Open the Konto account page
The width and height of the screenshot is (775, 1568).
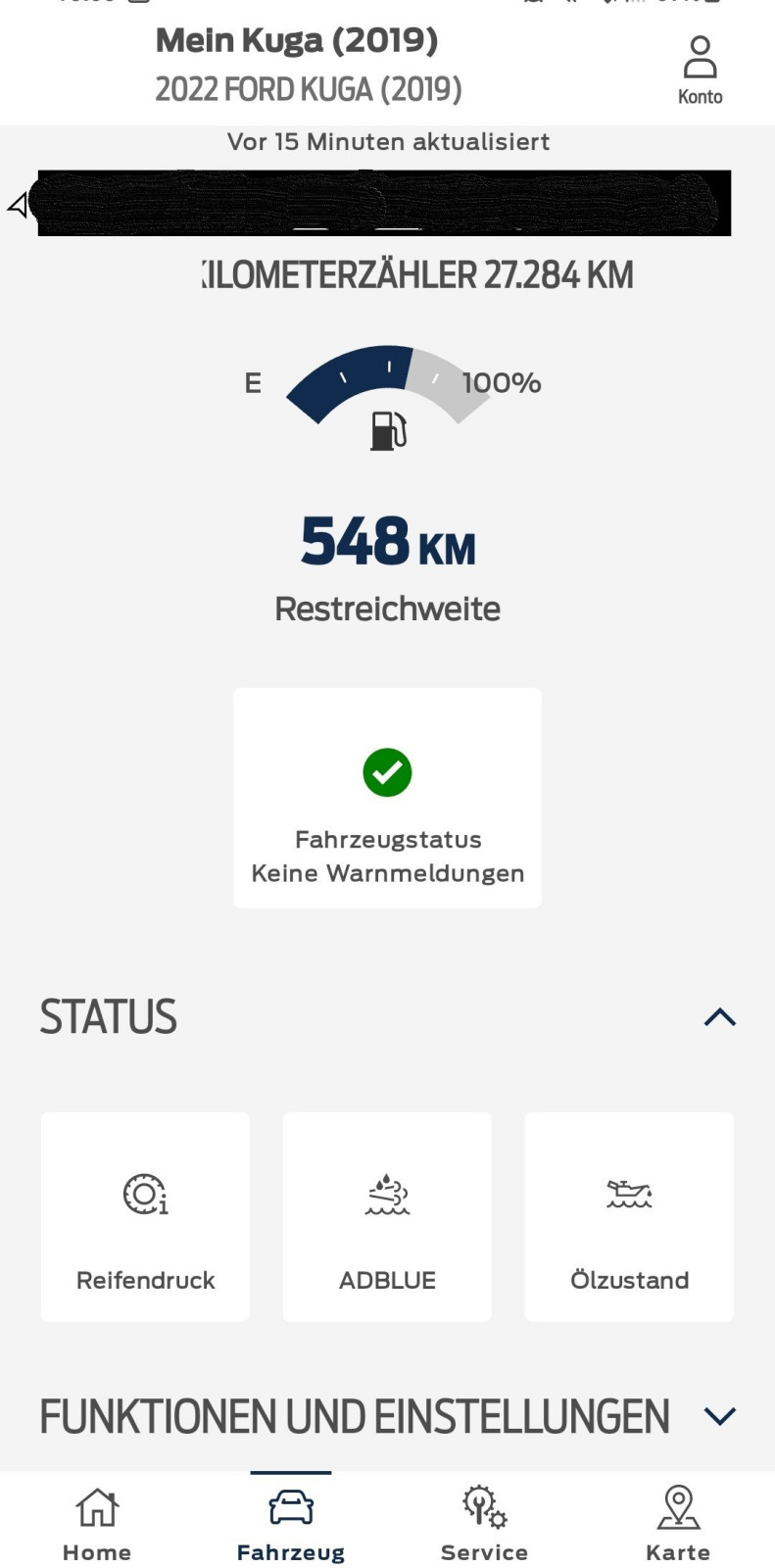700,69
